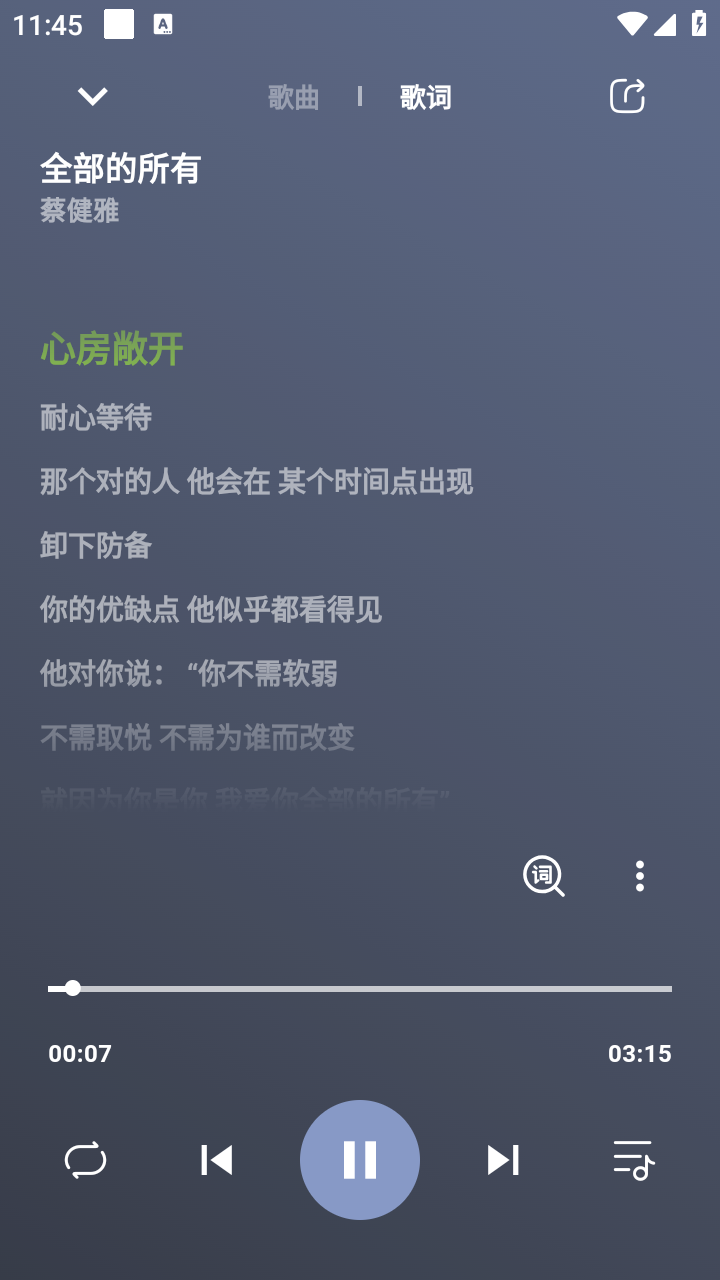The width and height of the screenshot is (720, 1280).
Task: Open the three-dot more options menu
Action: [639, 876]
